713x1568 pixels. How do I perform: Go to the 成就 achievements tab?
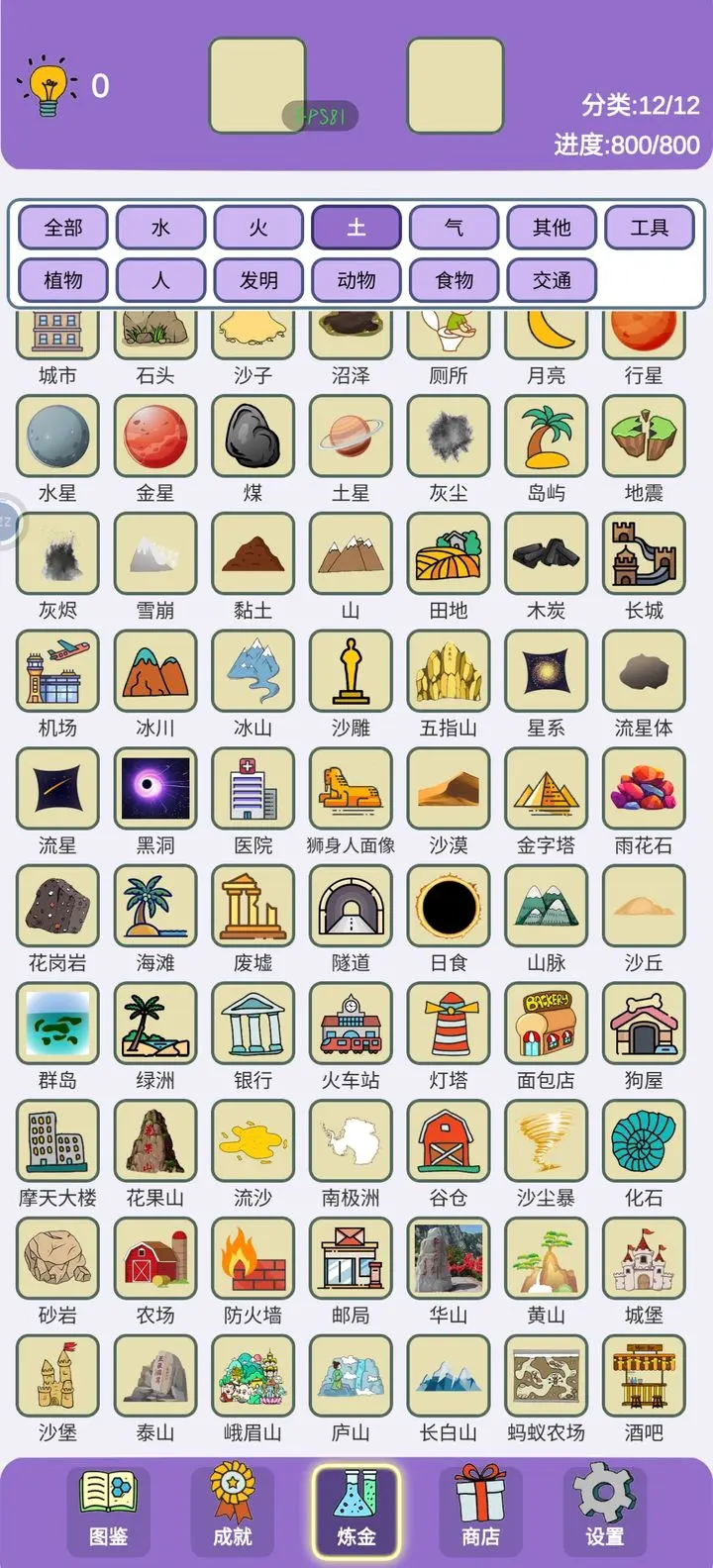(x=233, y=1508)
